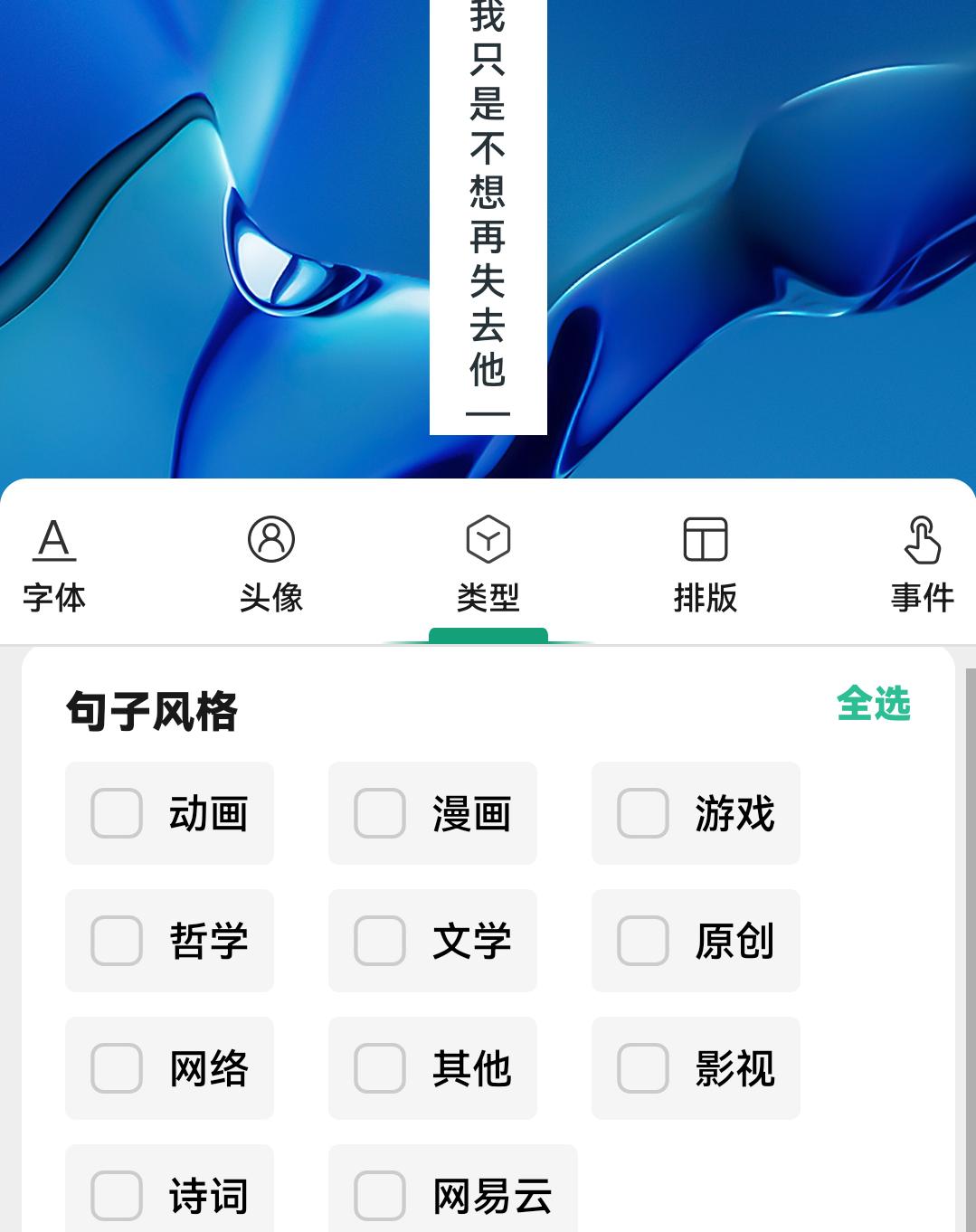Image resolution: width=976 pixels, height=1232 pixels.
Task: Tick the 其他 checkbox
Action: coord(380,1068)
